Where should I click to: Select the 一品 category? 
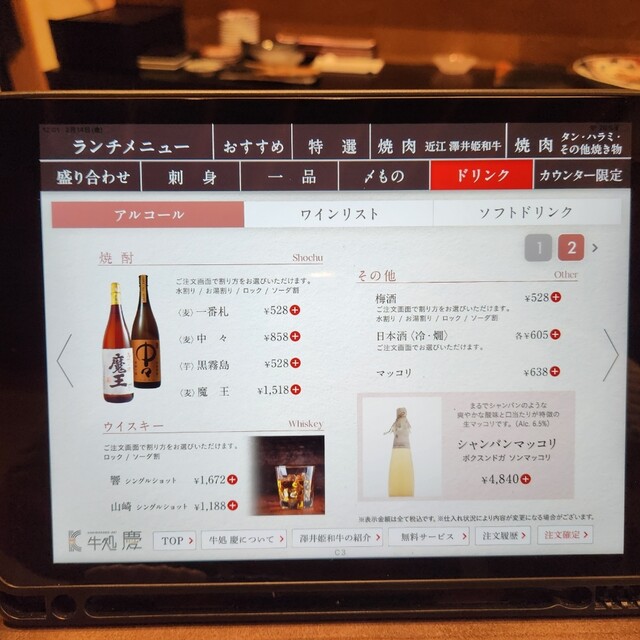coord(291,177)
